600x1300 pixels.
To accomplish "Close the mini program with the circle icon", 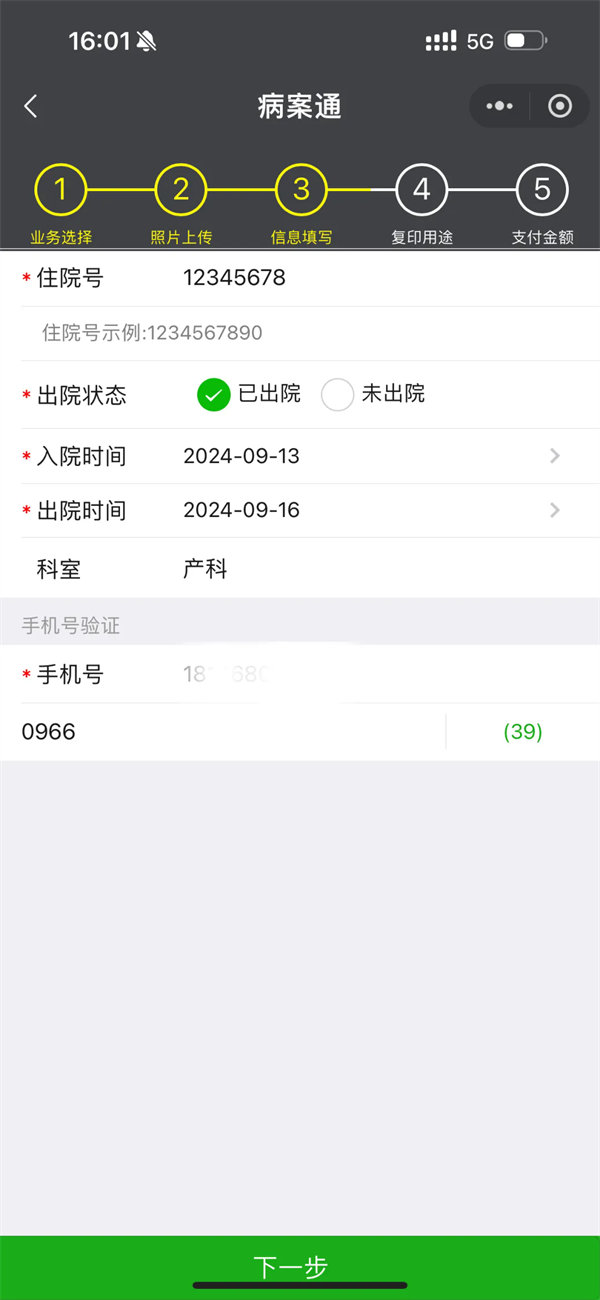I will [560, 106].
